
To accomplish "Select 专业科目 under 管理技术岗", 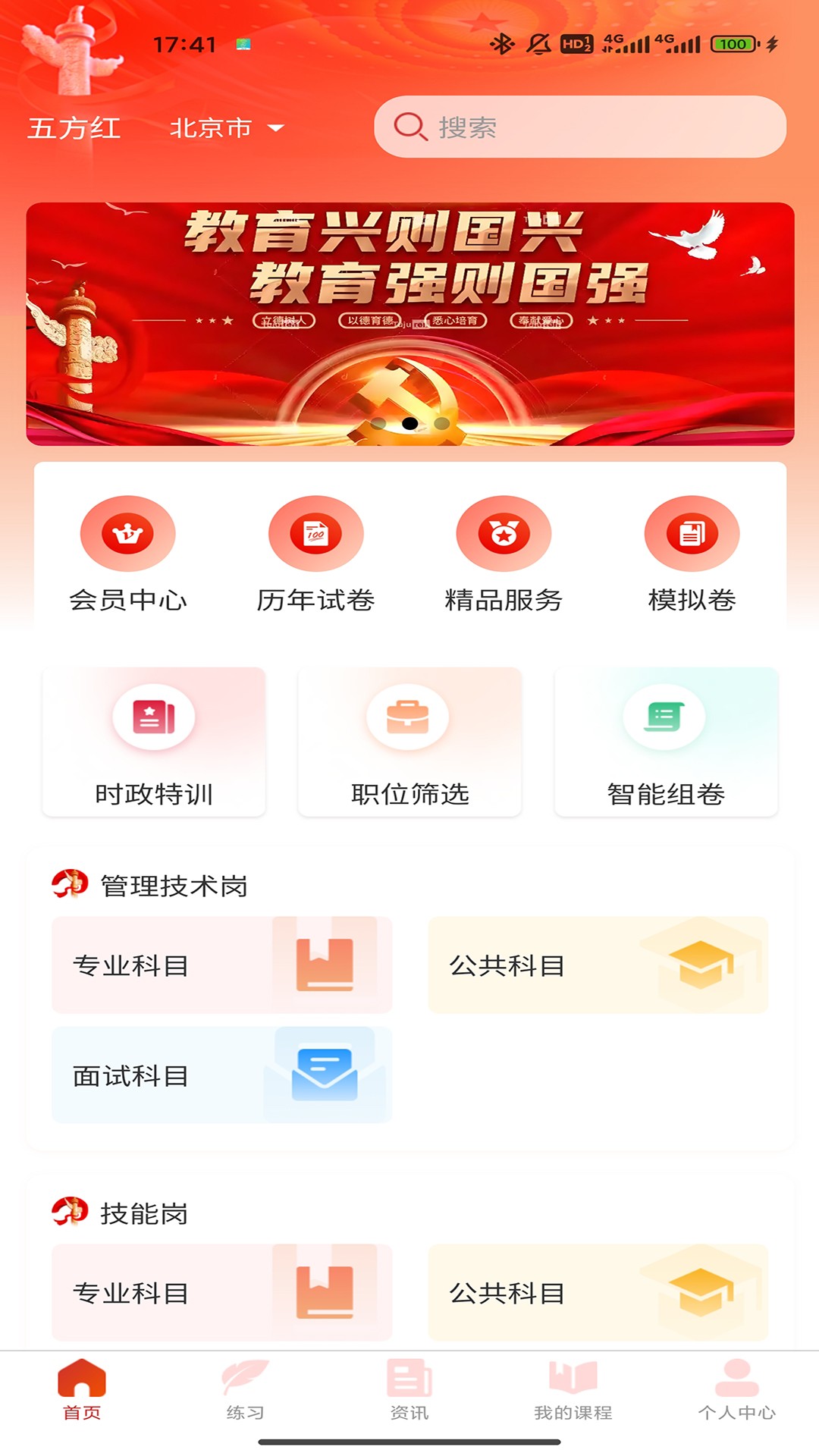I will click(221, 965).
